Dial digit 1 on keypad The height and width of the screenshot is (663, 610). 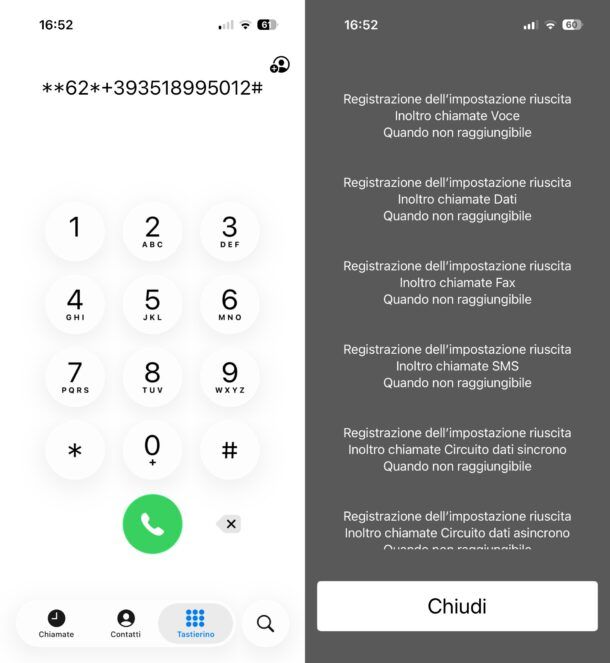click(75, 230)
